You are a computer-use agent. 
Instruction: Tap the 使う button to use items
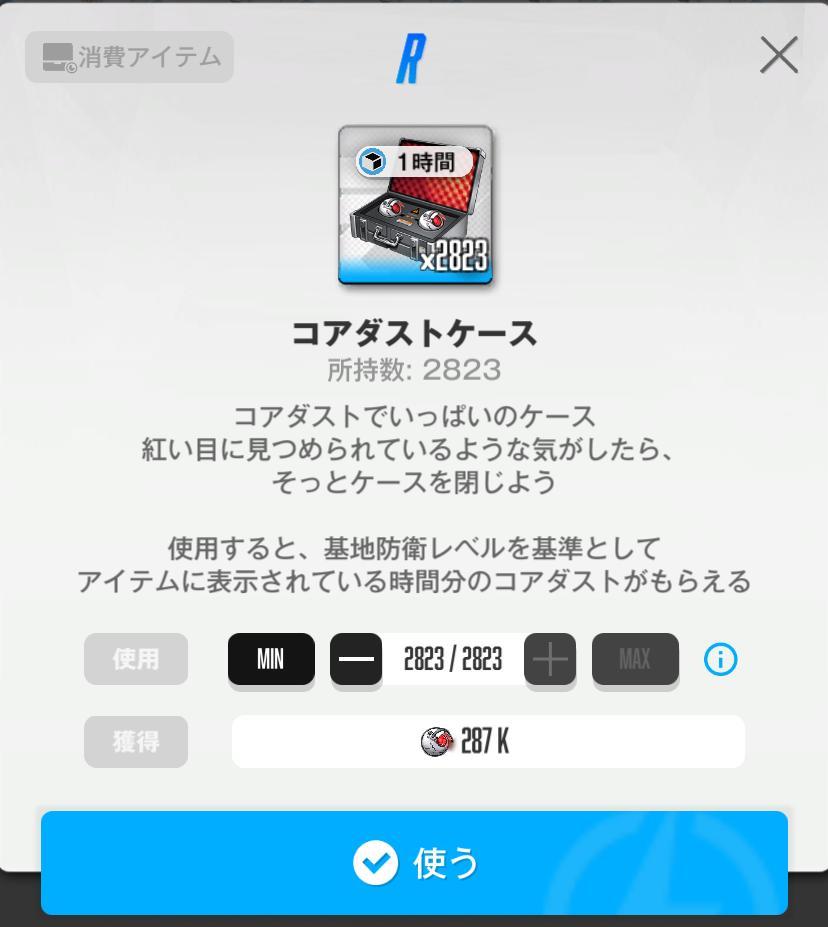coord(414,862)
